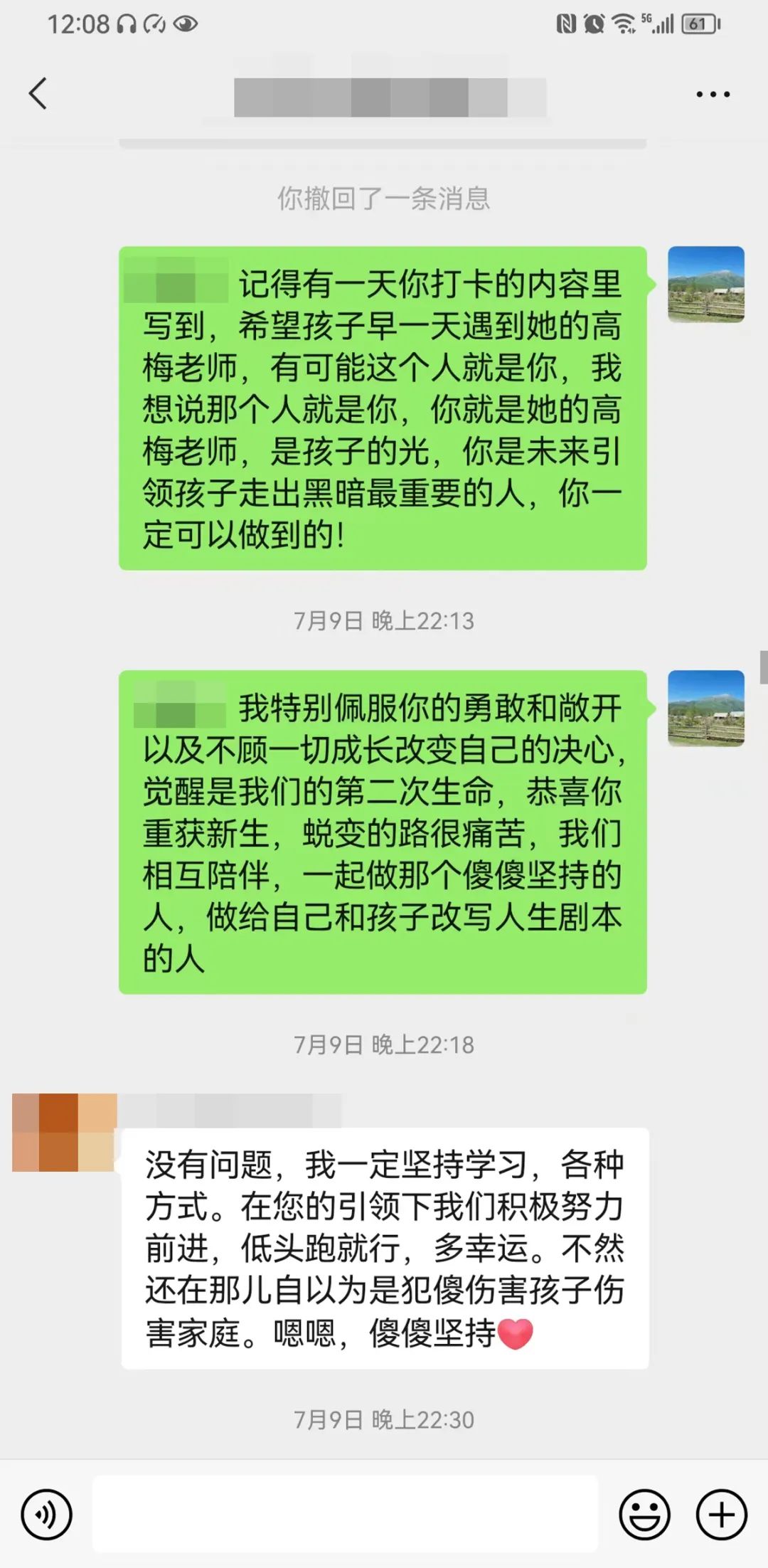The height and width of the screenshot is (1568, 768).
Task: Open the contact's blurred avatar profile
Action: [64, 1133]
